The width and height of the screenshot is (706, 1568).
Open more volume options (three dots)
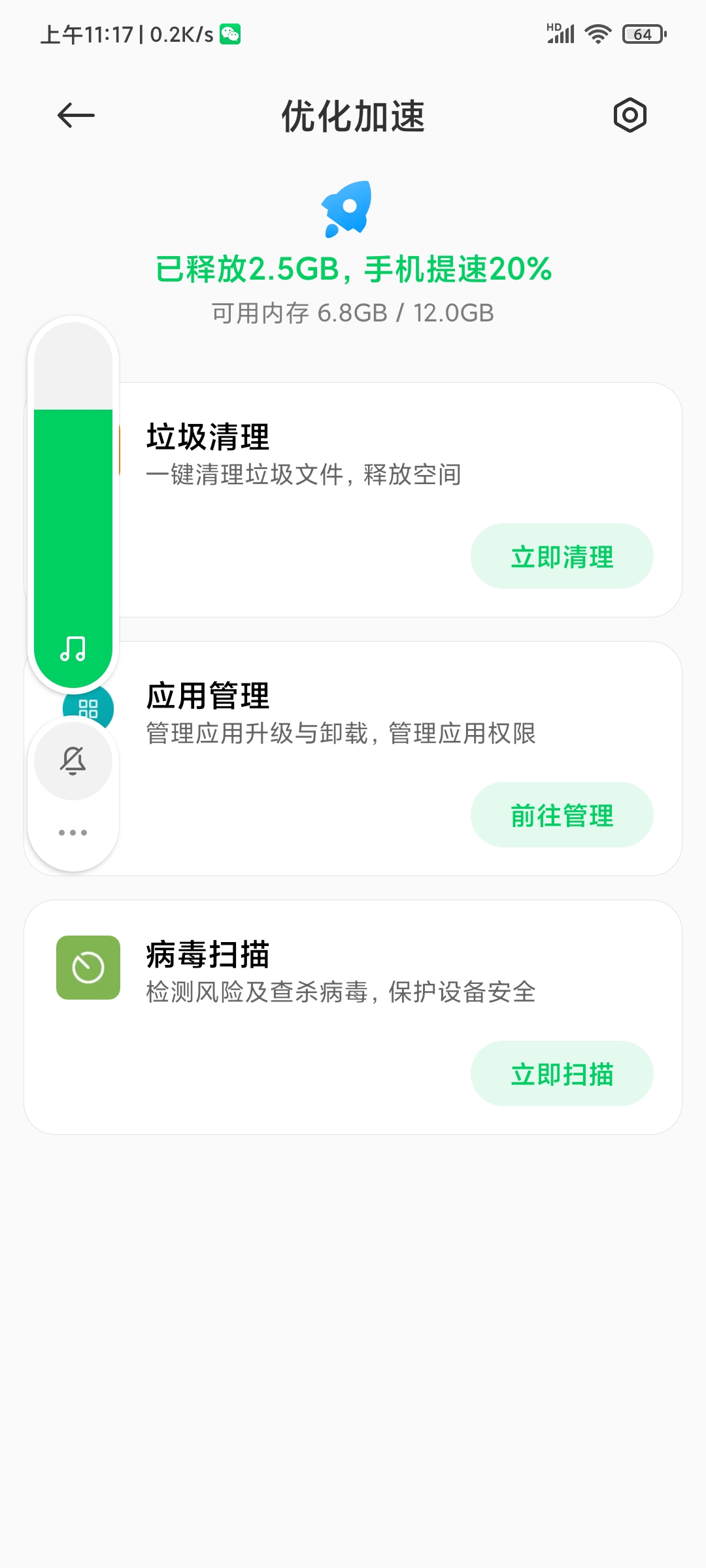coord(73,832)
